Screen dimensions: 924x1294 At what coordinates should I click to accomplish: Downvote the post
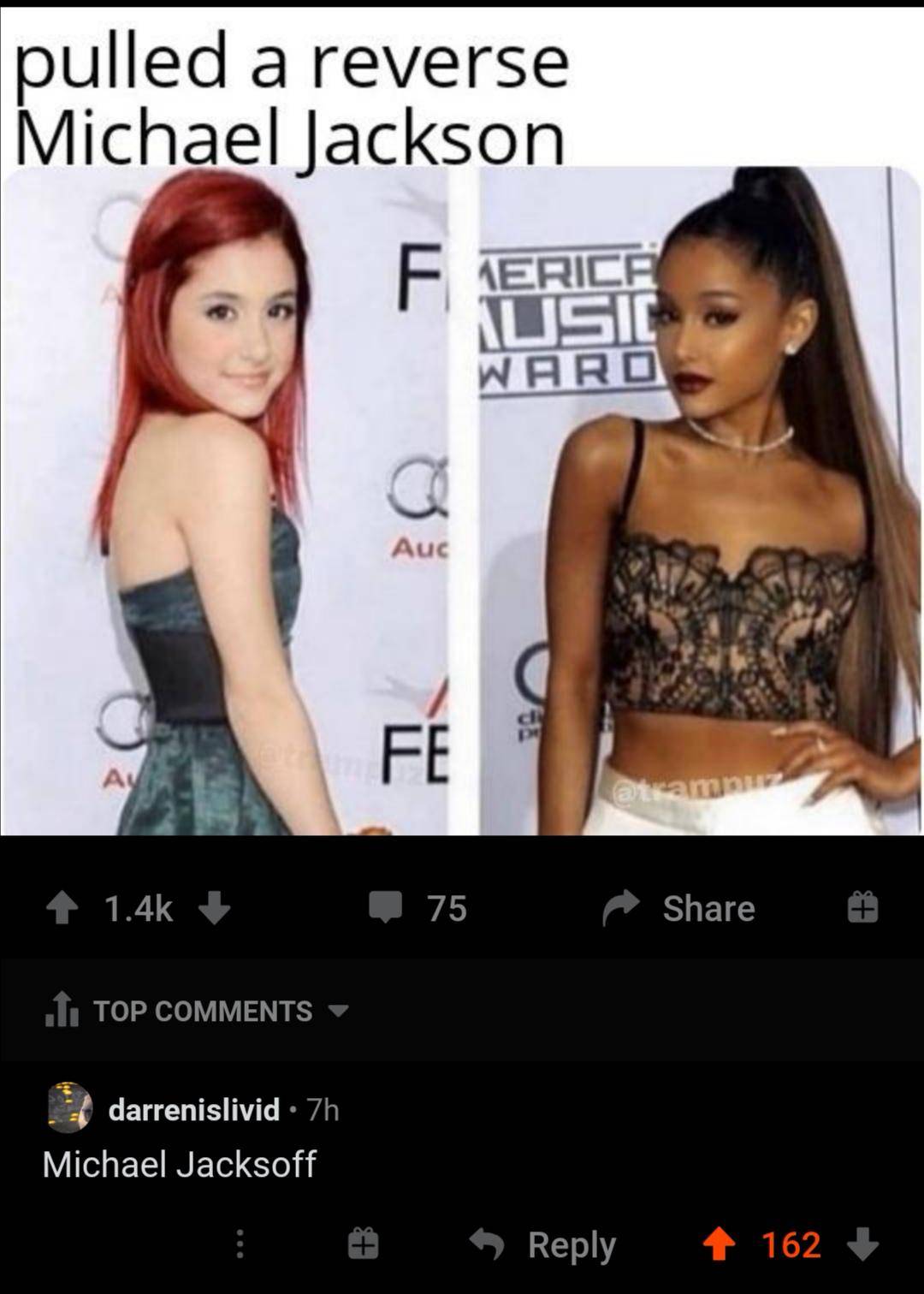(214, 909)
